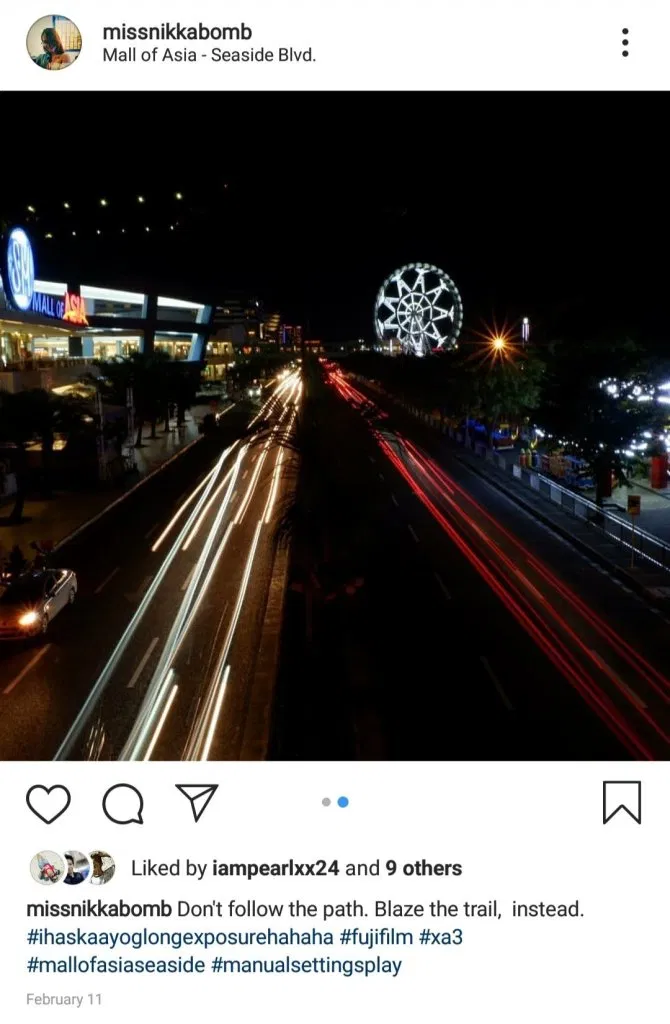Image resolution: width=670 pixels, height=1024 pixels.
Task: Open missnikkabomb's profile picture
Action: point(54,42)
